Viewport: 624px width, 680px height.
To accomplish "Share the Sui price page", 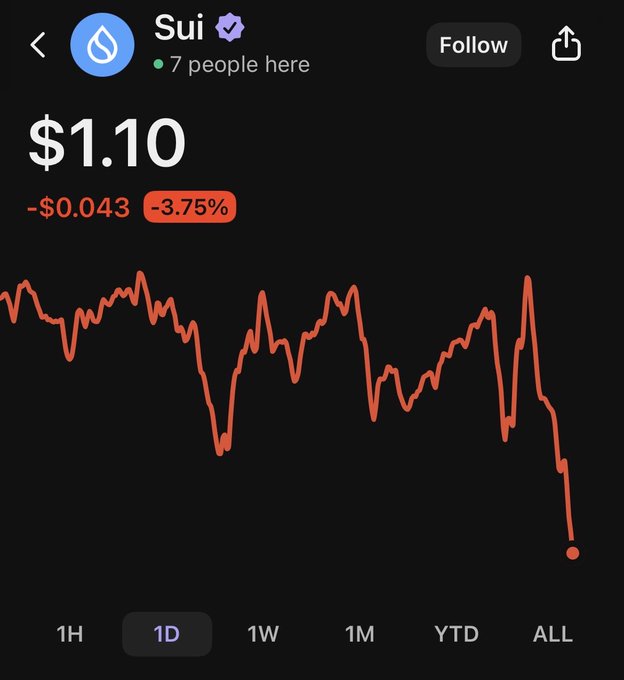I will (566, 45).
